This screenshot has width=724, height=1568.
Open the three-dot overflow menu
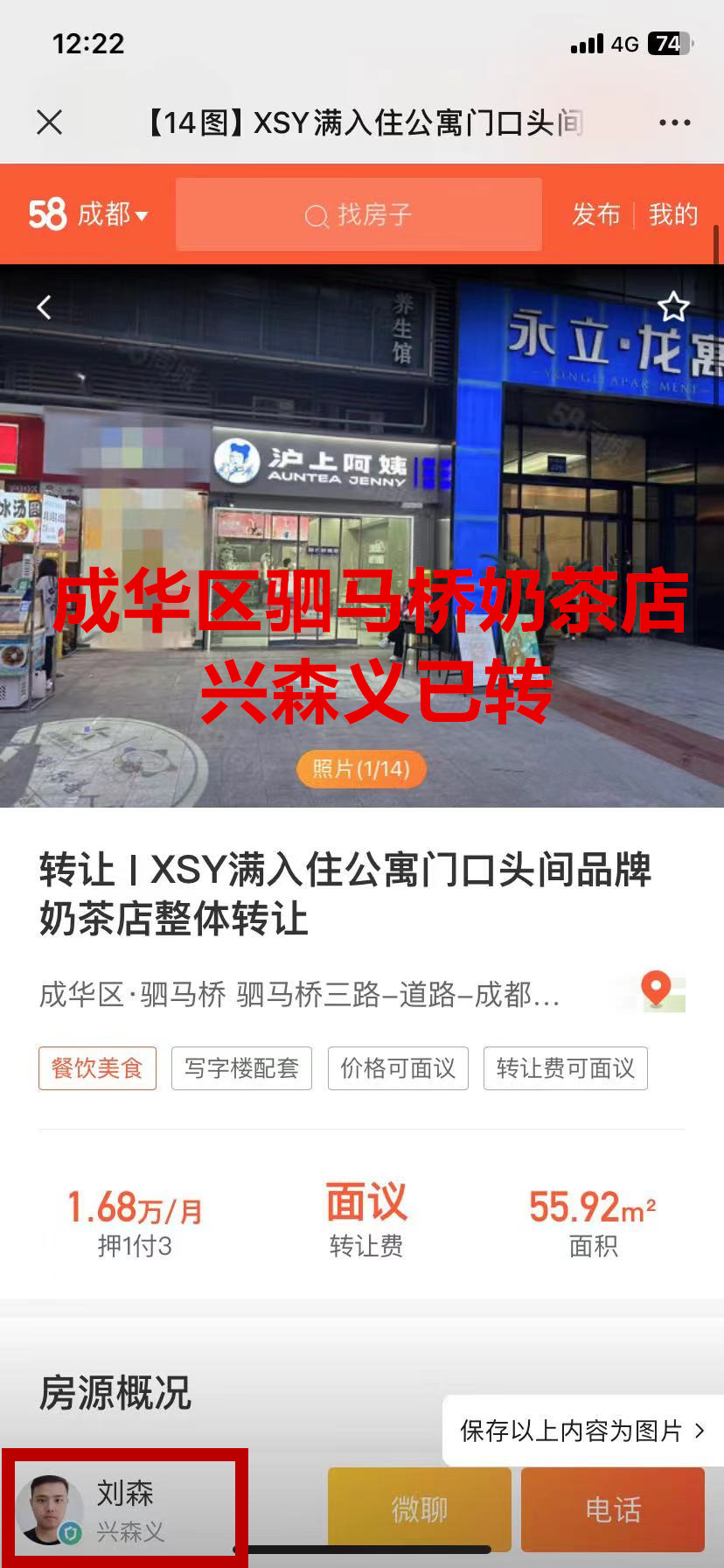(674, 122)
